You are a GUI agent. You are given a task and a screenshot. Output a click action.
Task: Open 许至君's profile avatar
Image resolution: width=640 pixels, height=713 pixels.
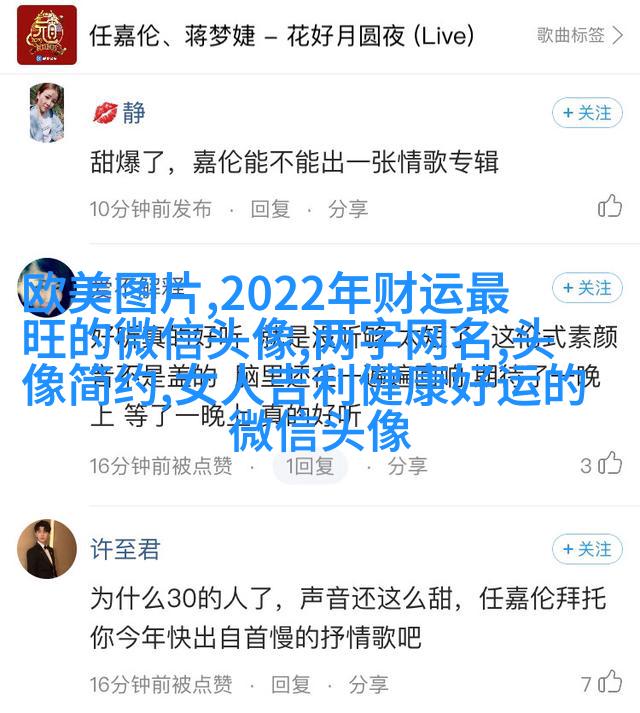(x=47, y=548)
